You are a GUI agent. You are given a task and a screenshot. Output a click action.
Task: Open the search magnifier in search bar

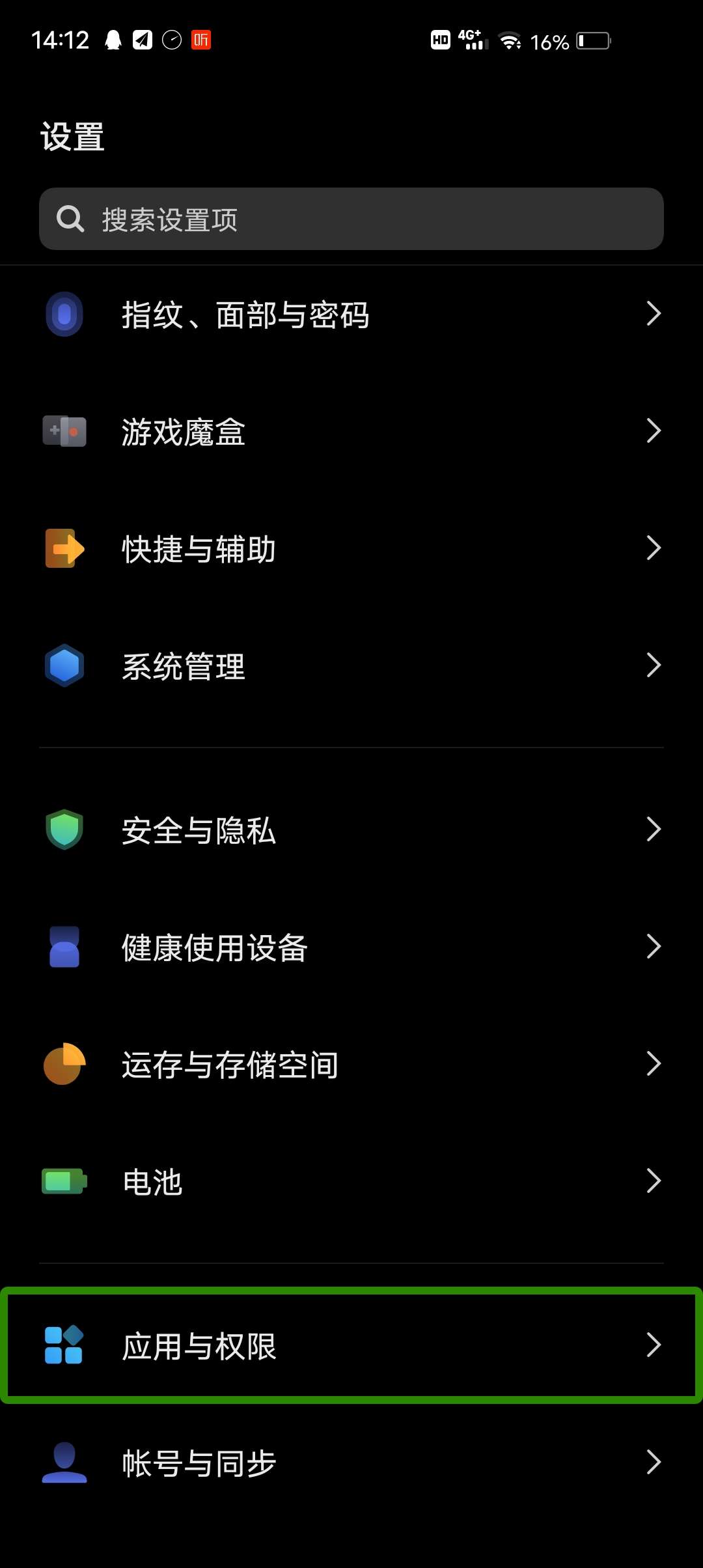click(x=70, y=219)
